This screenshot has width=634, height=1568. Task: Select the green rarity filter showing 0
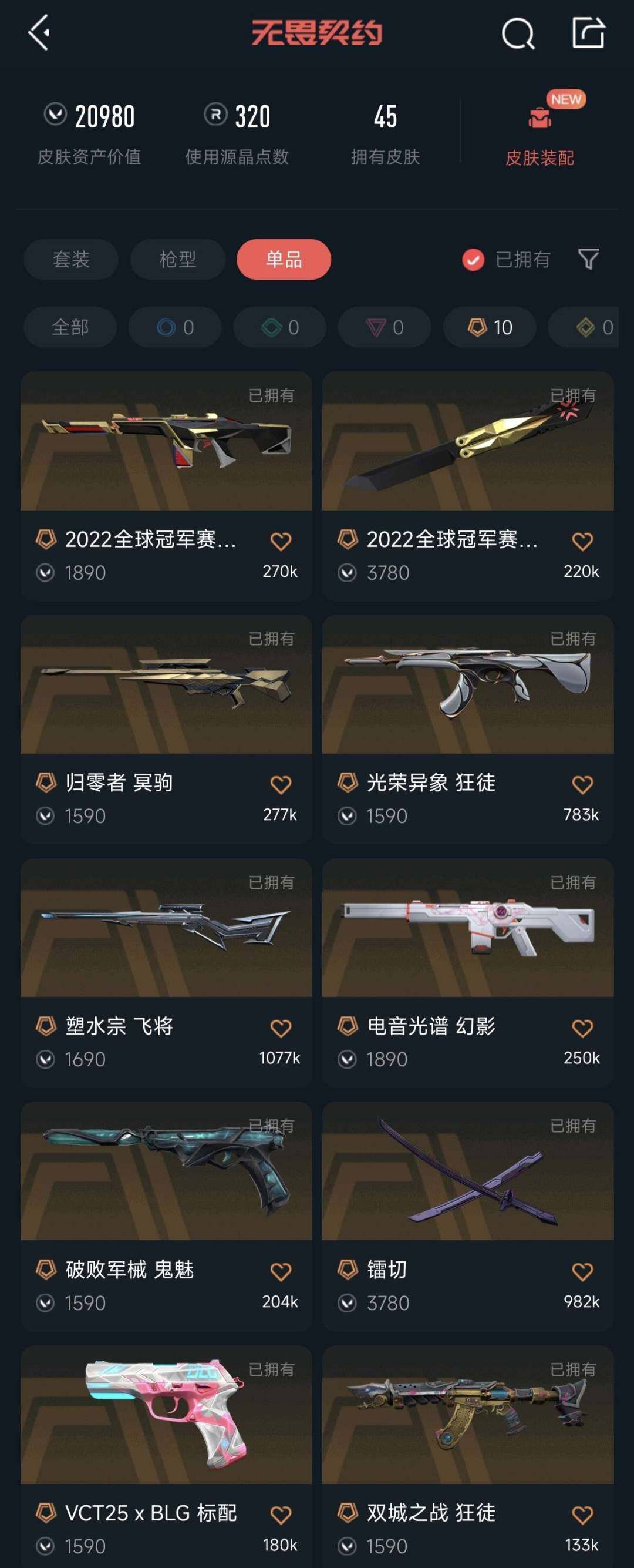pyautogui.click(x=279, y=327)
